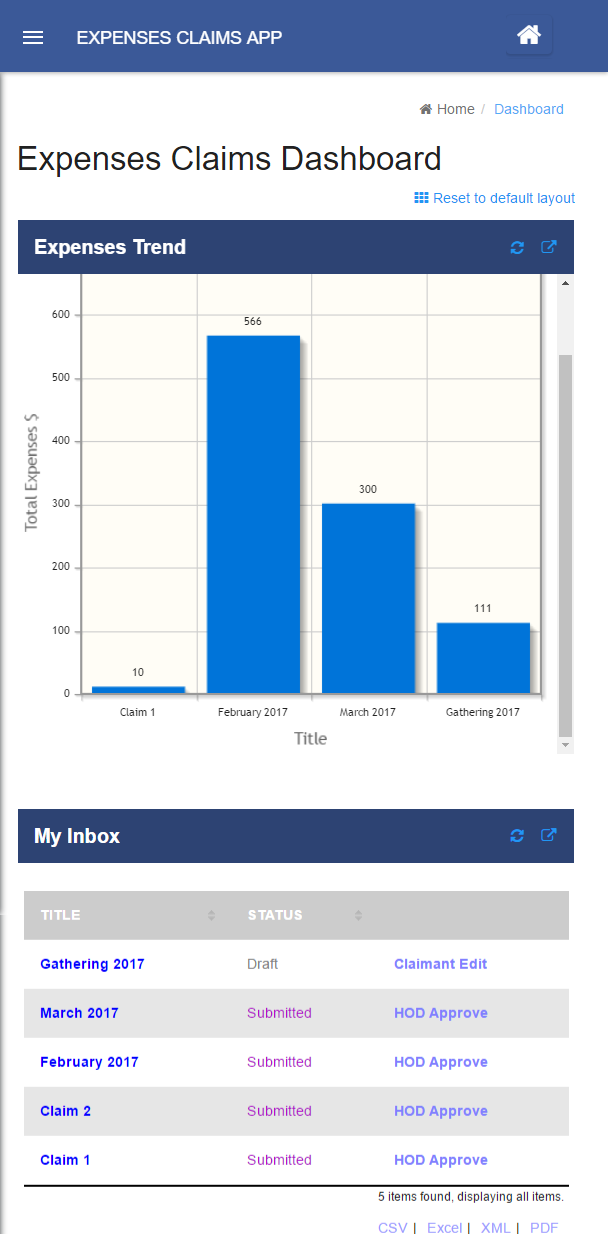
Task: Open the Home breadcrumb link
Action: [x=447, y=109]
